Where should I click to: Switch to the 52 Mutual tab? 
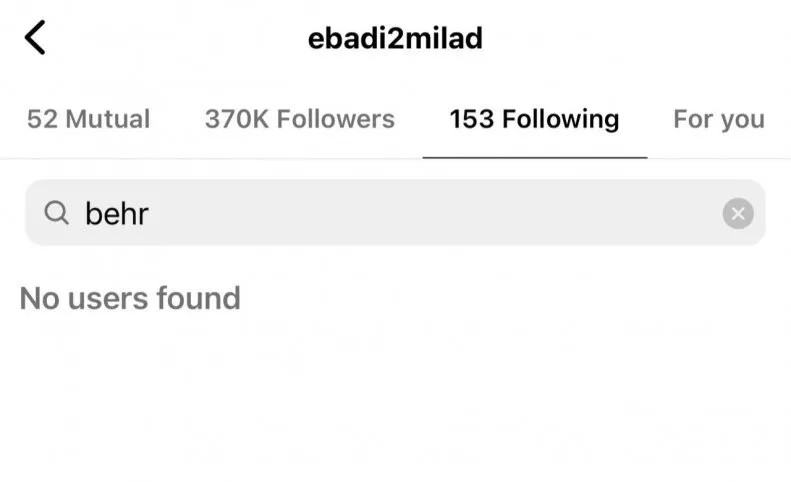click(88, 120)
